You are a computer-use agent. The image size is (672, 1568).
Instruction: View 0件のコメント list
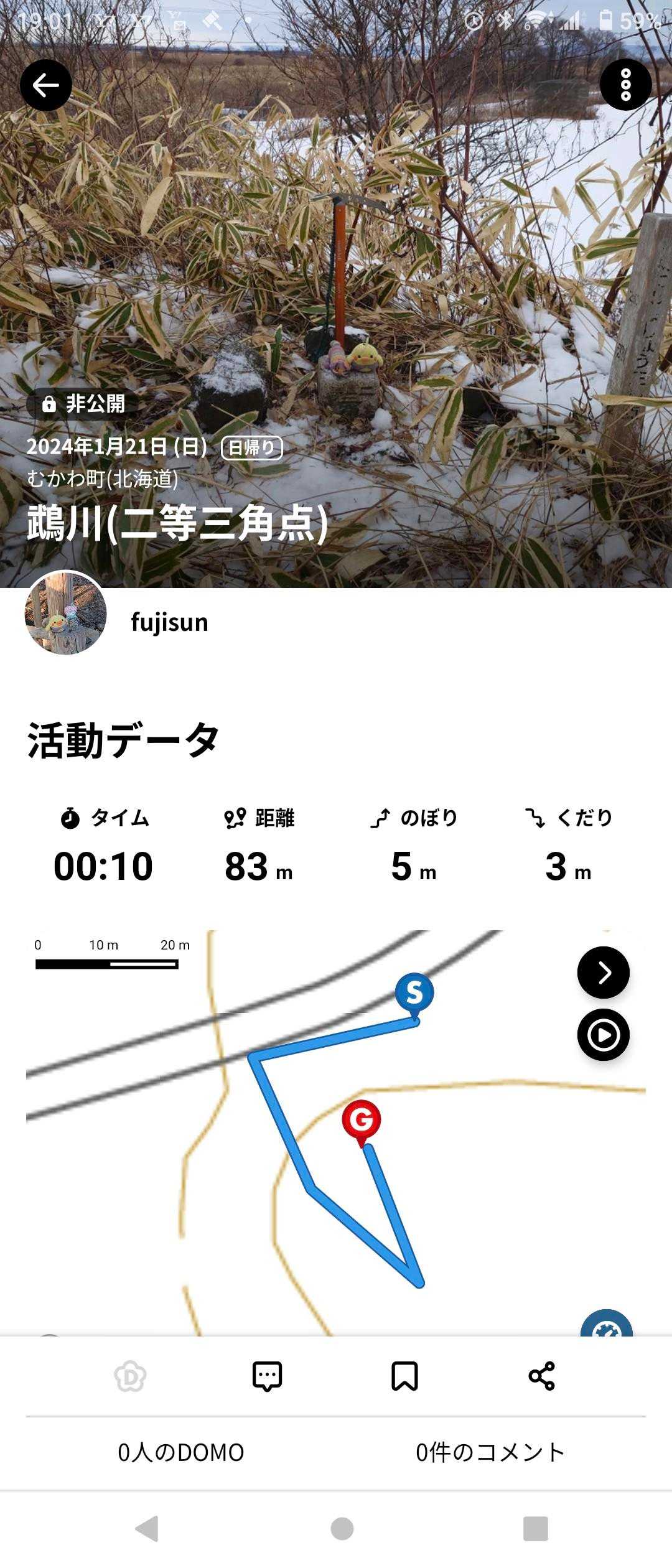[x=490, y=1452]
